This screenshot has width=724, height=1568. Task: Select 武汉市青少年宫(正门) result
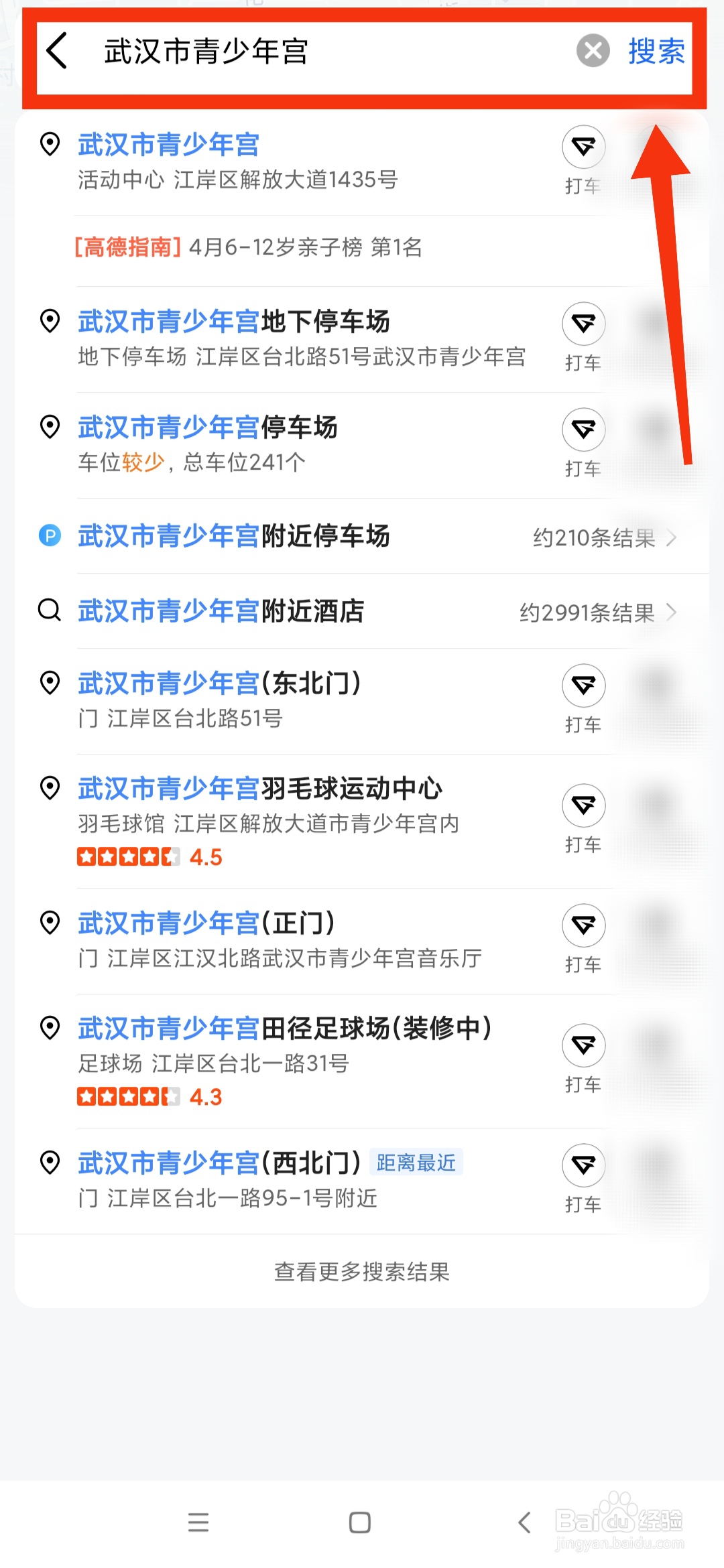pos(268,939)
